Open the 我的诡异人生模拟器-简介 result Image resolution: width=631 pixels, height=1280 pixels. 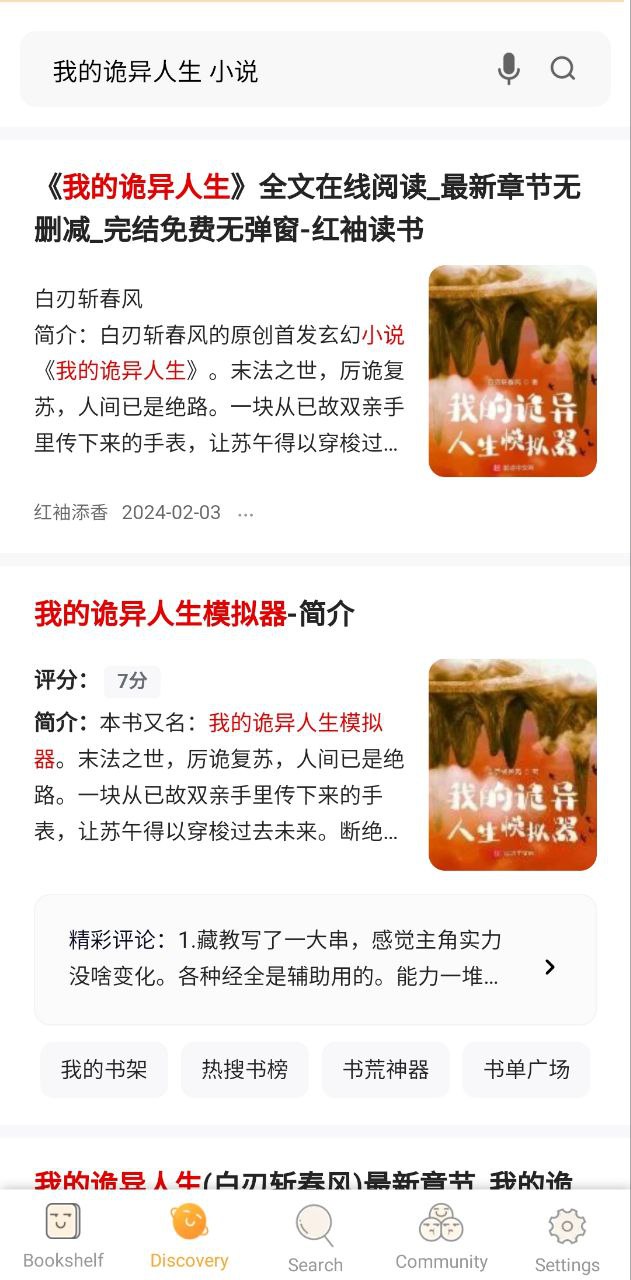tap(195, 614)
